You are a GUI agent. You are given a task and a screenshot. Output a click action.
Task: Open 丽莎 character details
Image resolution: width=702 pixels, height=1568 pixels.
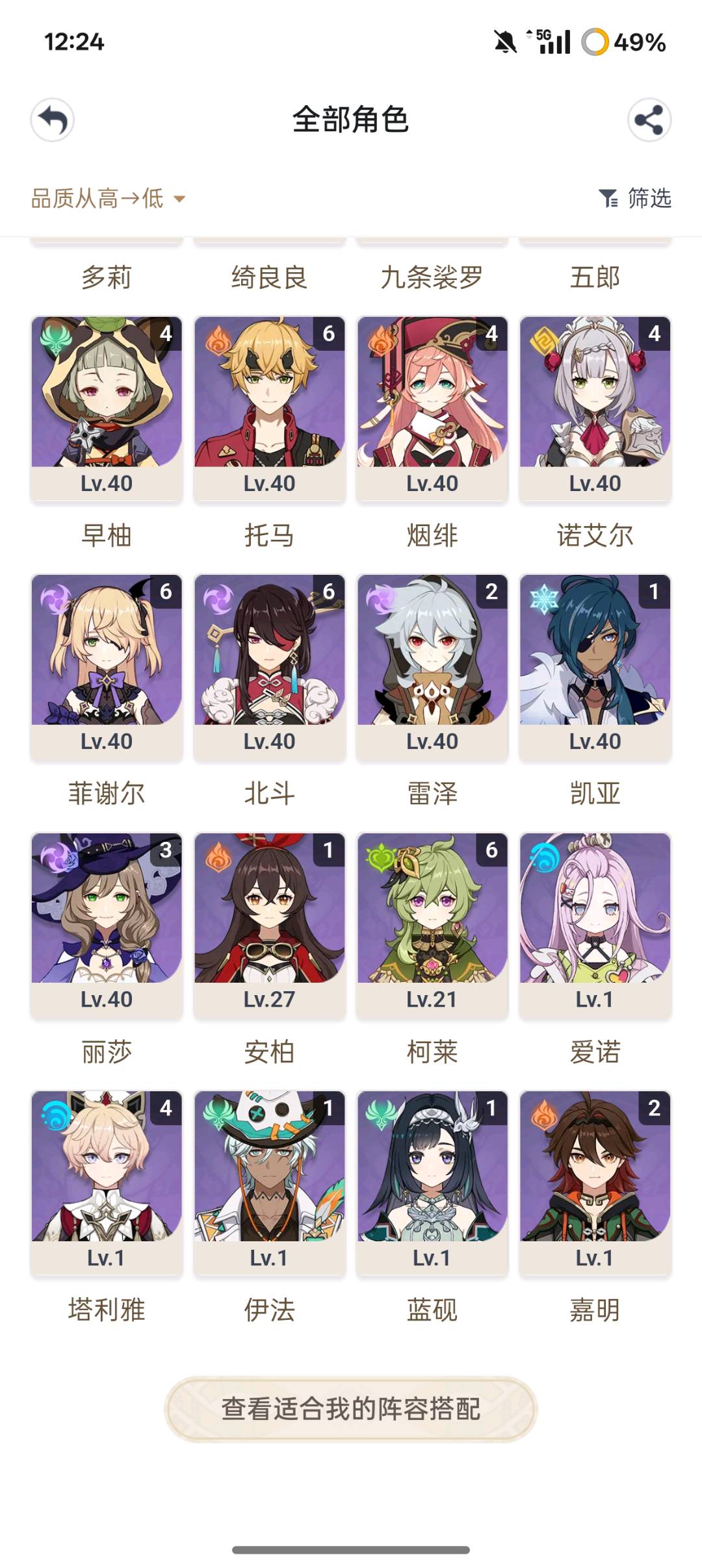tap(107, 924)
